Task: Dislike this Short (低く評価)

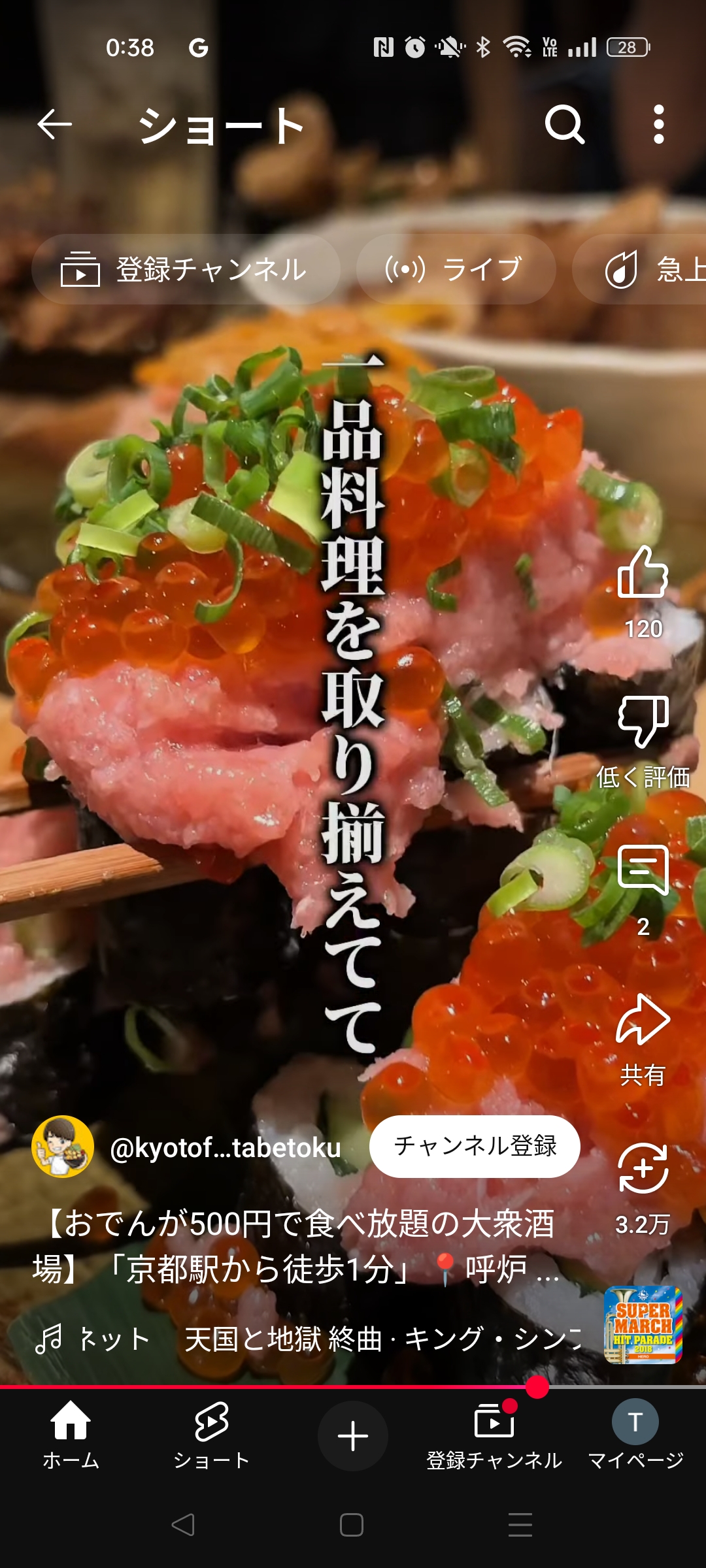Action: coord(643,722)
